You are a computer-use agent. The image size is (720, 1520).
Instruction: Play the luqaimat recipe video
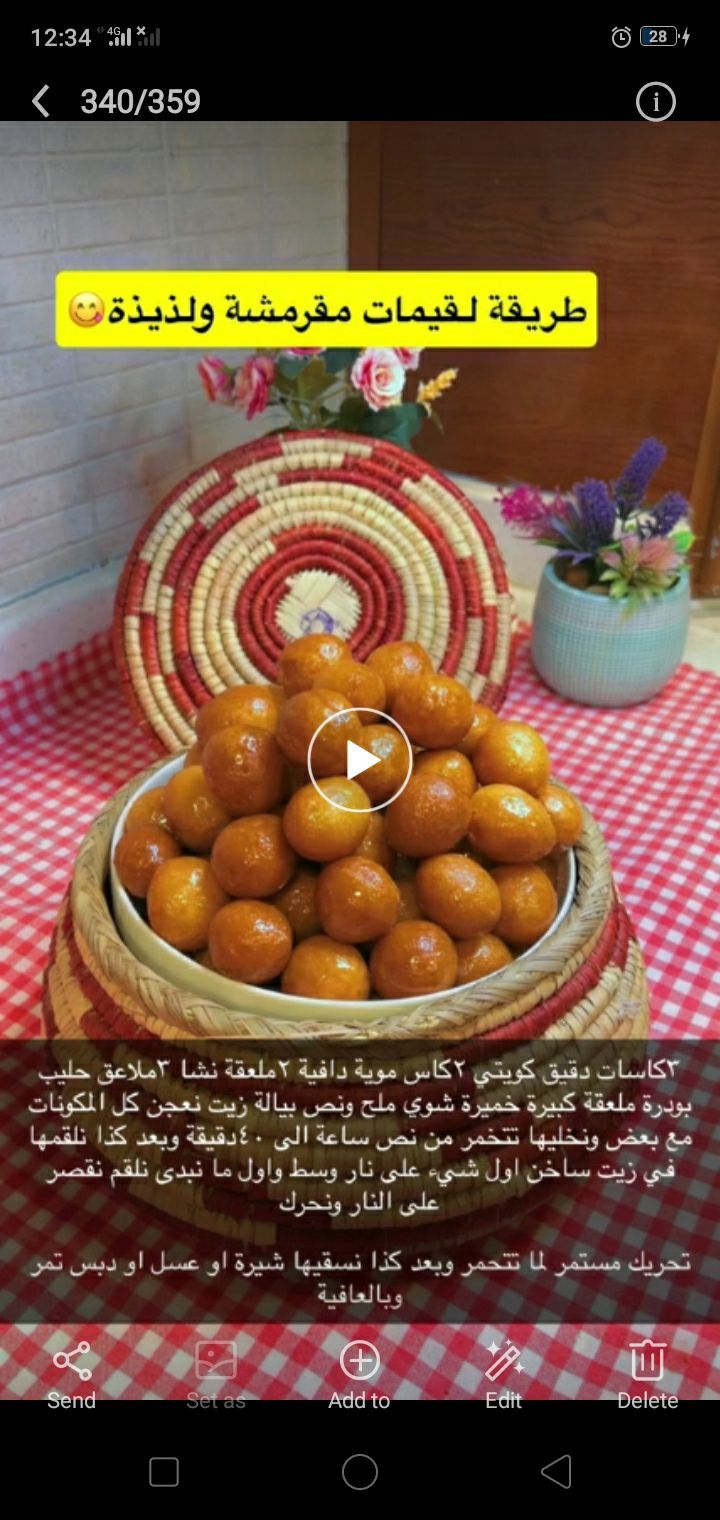[360, 760]
